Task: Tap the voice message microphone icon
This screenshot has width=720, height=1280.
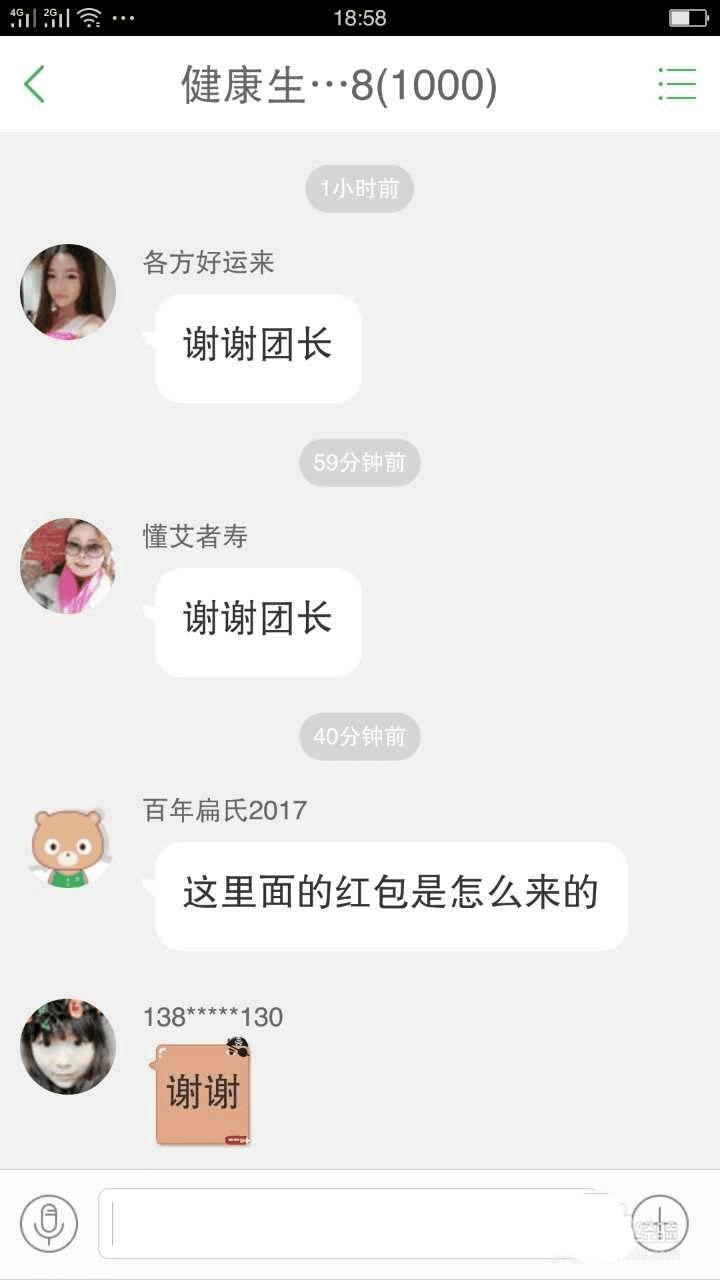Action: pos(48,1223)
